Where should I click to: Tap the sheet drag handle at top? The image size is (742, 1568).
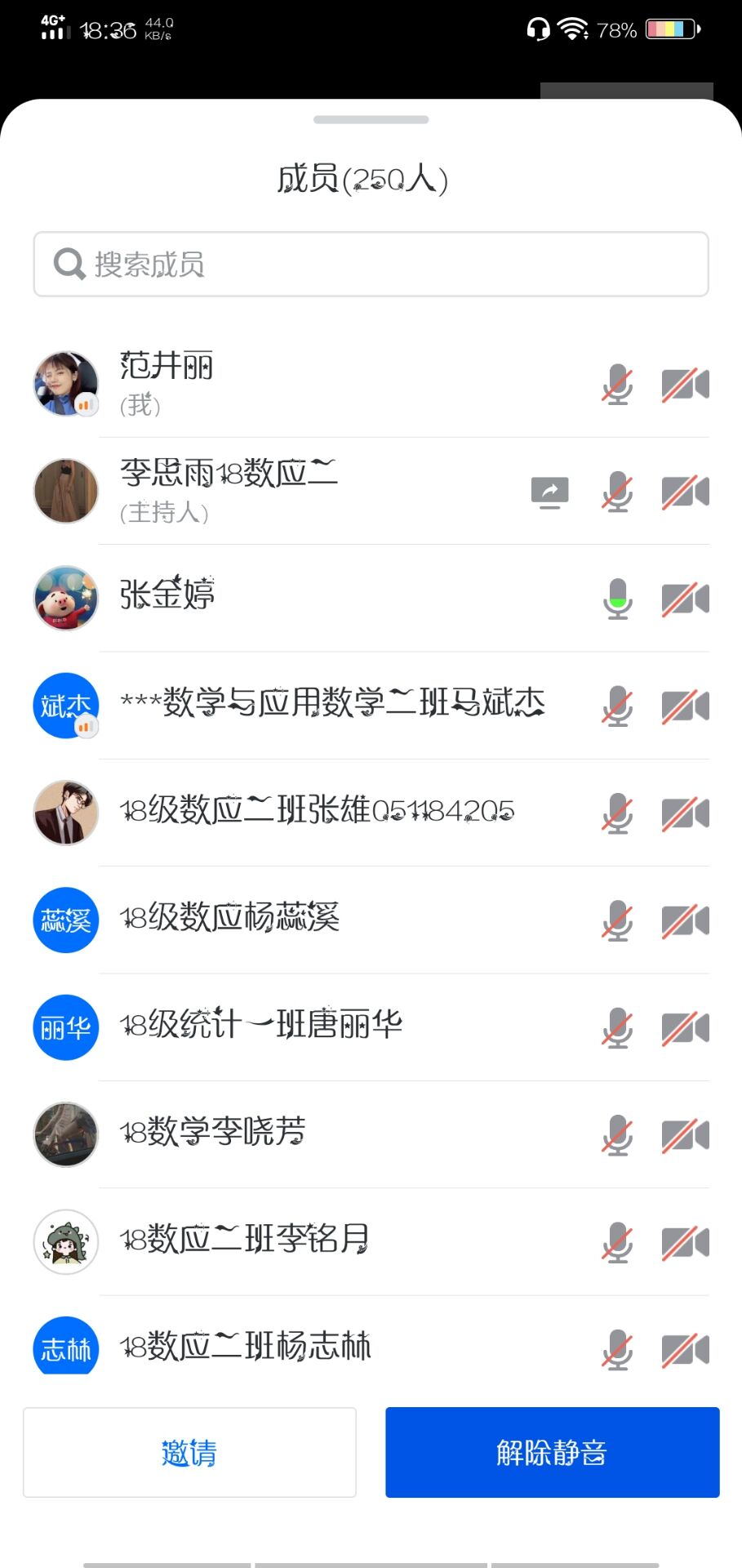tap(371, 120)
